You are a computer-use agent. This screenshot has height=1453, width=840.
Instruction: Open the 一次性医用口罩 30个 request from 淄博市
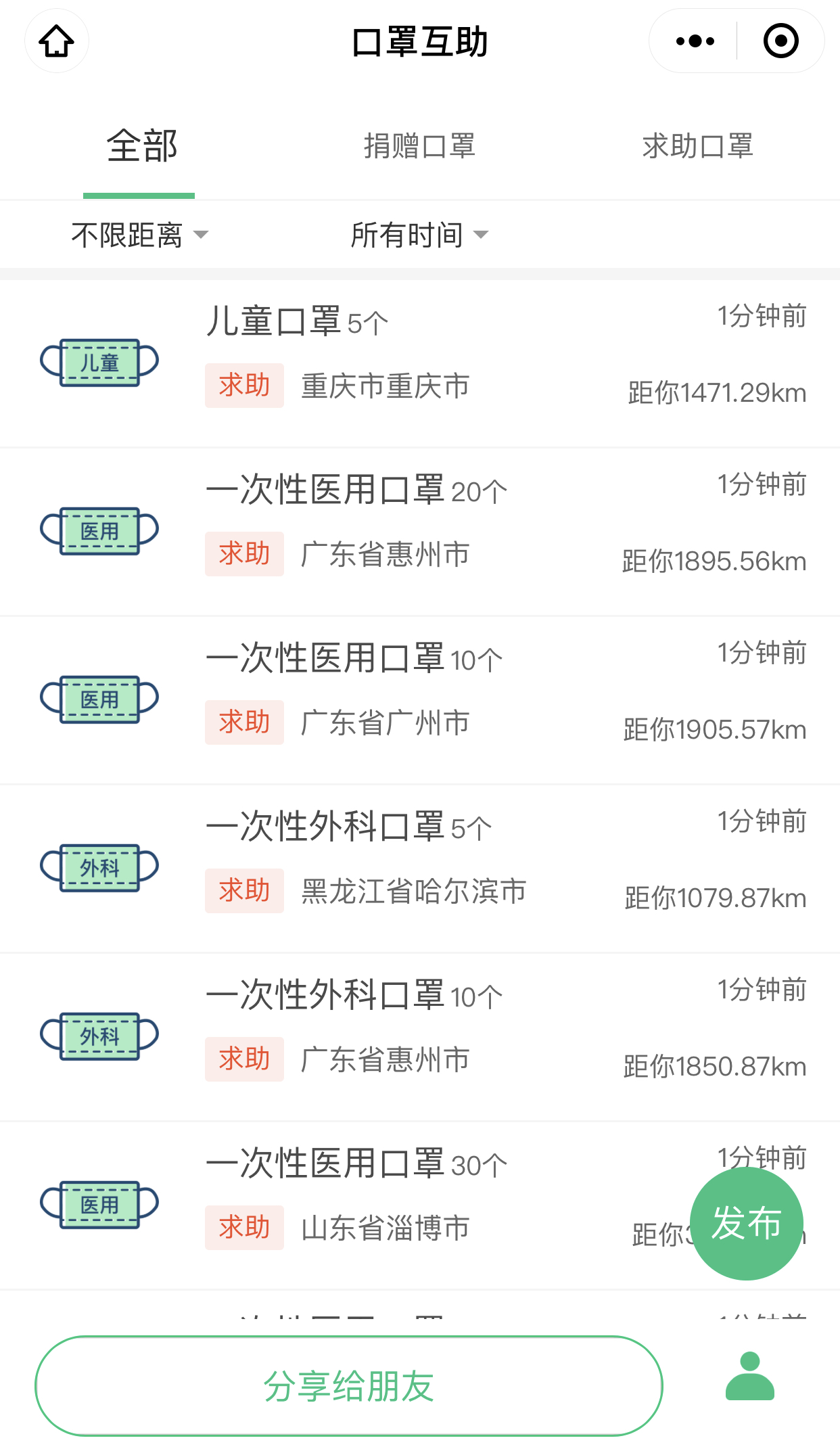tap(420, 1205)
